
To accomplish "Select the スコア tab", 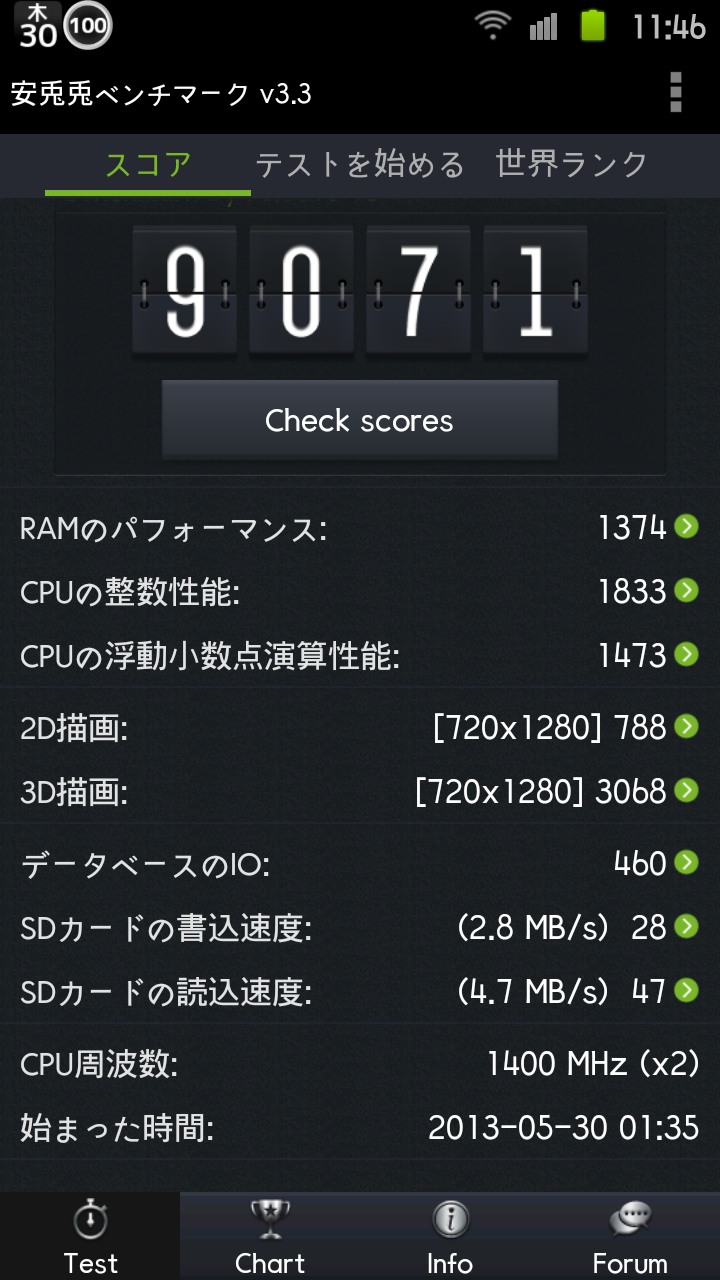I will [148, 164].
